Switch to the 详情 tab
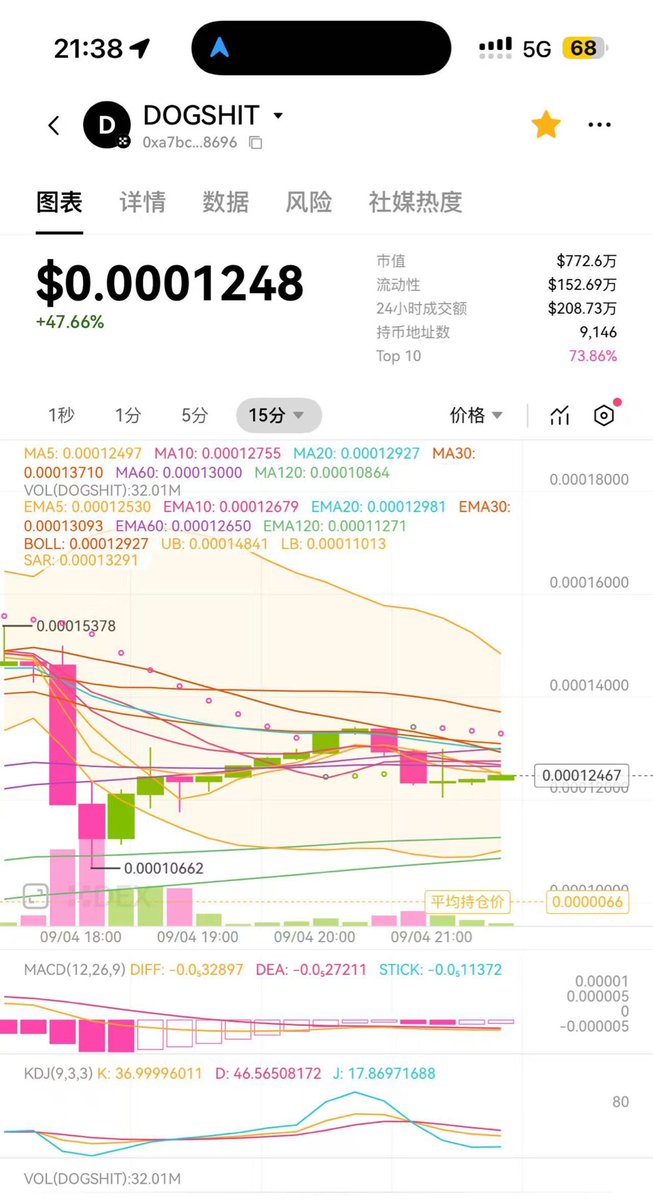The height and width of the screenshot is (1200, 653). 143,201
